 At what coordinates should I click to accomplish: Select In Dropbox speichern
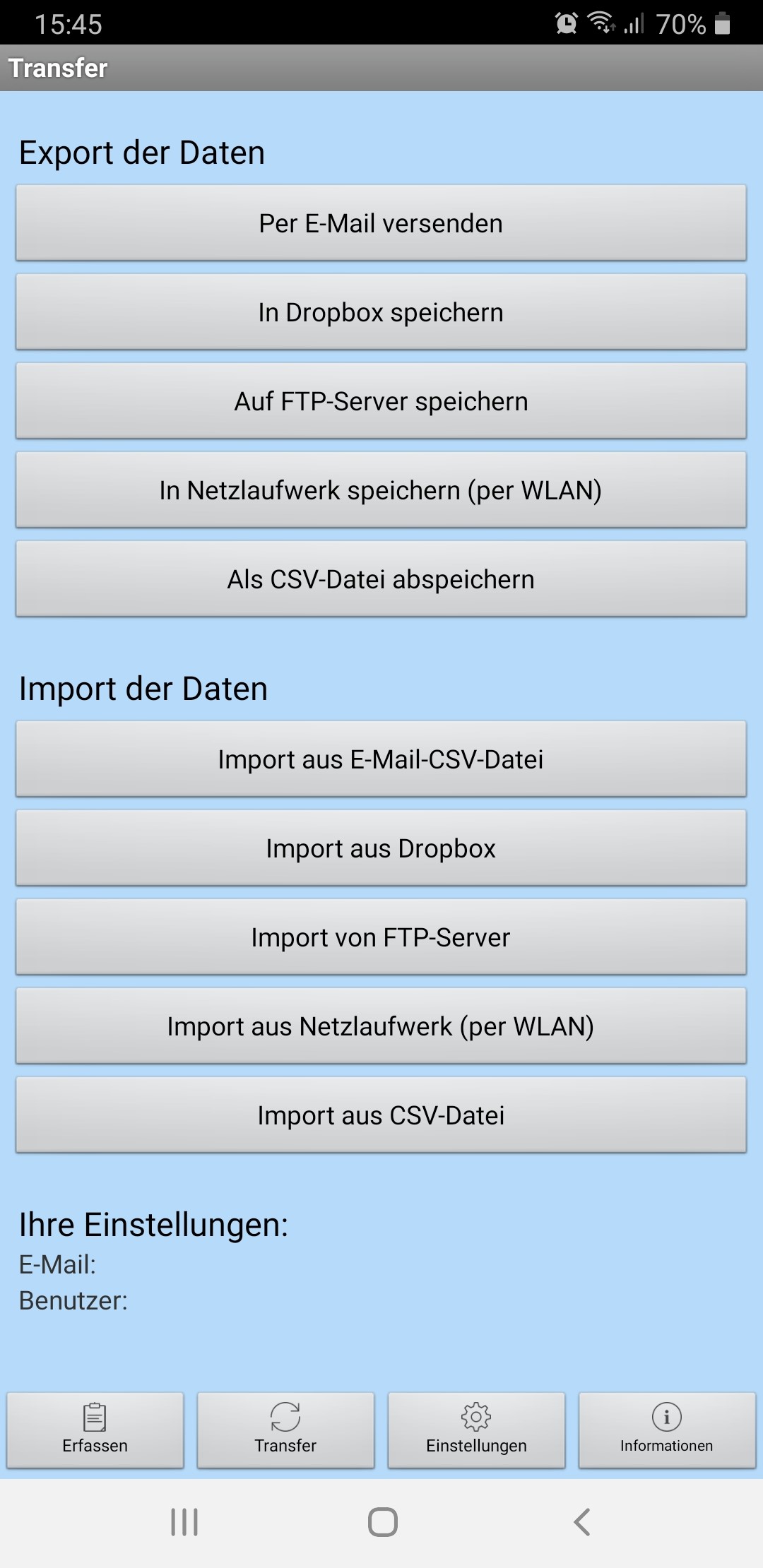[381, 312]
